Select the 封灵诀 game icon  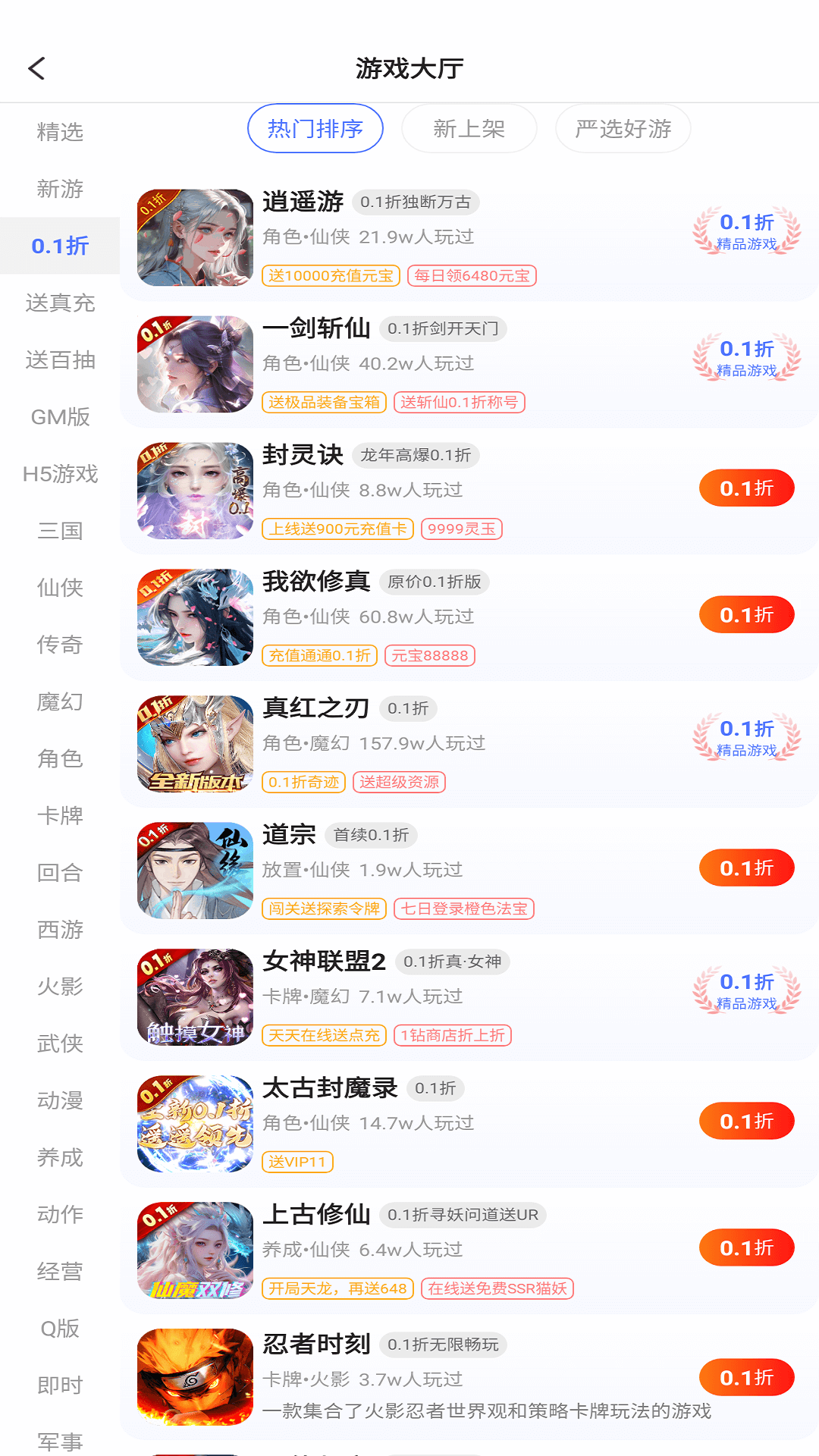[x=195, y=491]
